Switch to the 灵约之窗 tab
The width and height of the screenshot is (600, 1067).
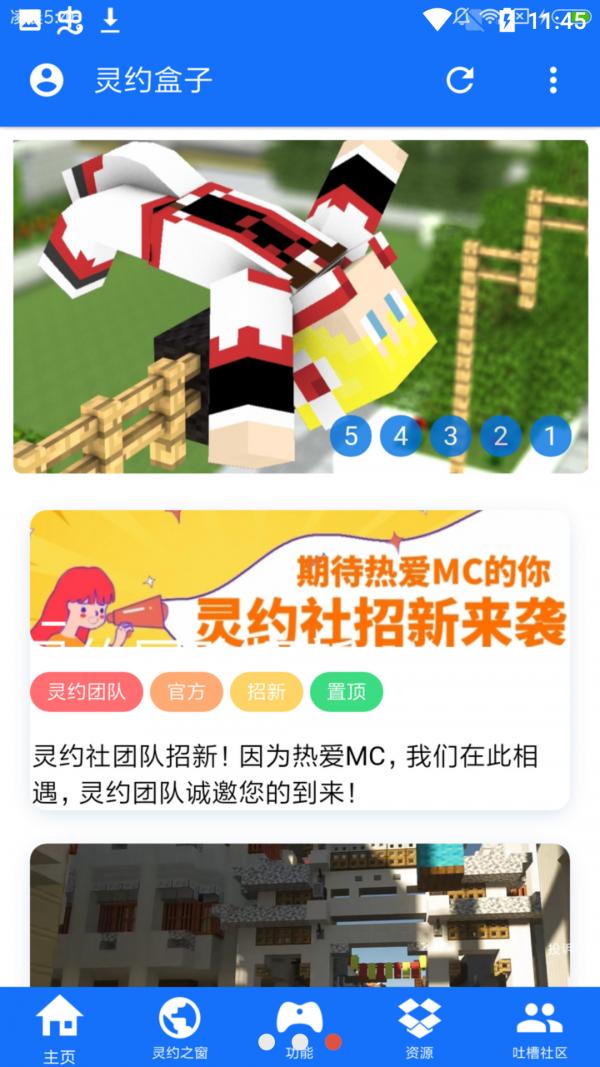coord(180,1028)
